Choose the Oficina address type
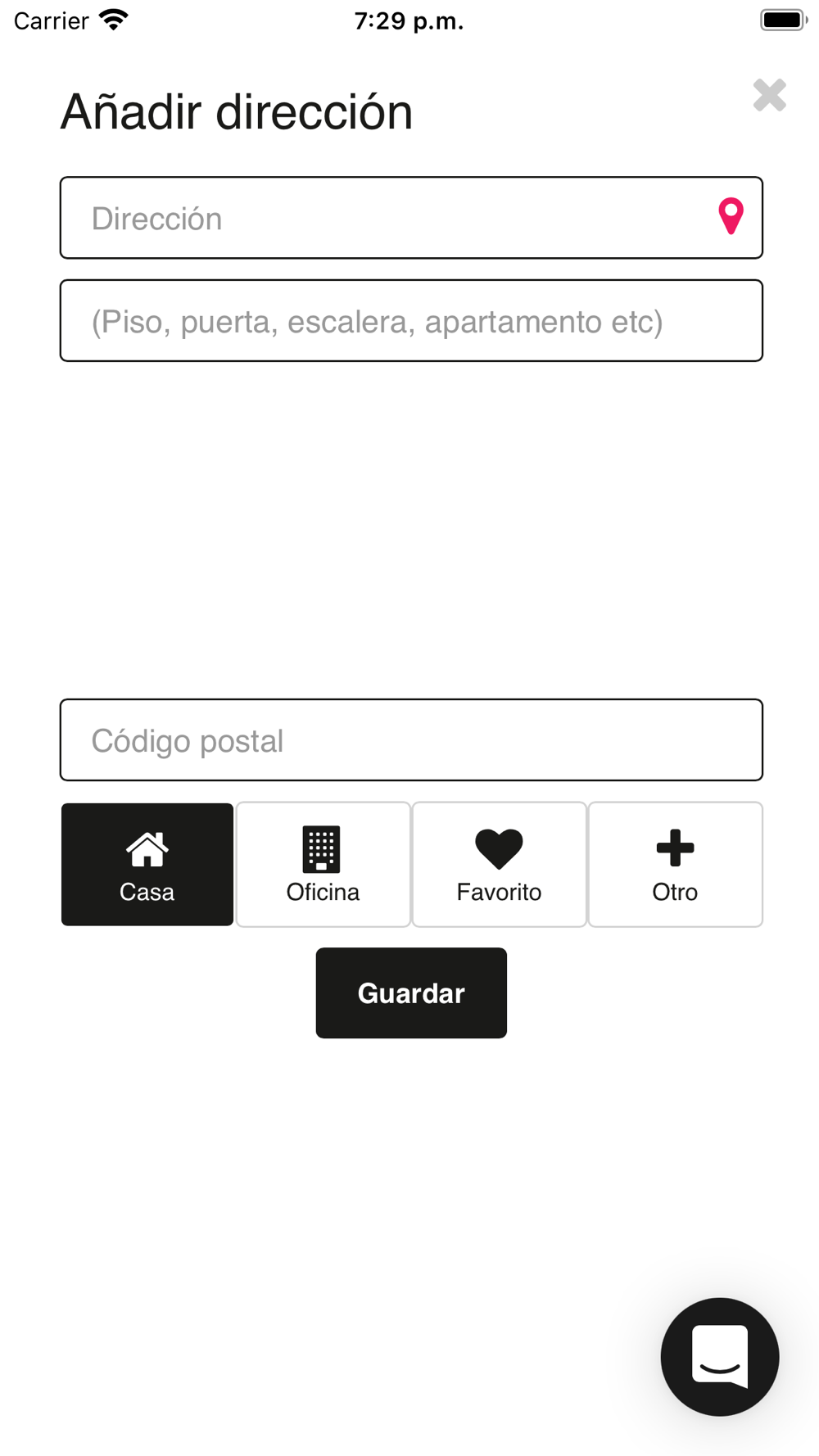The width and height of the screenshot is (819, 1456). (324, 865)
